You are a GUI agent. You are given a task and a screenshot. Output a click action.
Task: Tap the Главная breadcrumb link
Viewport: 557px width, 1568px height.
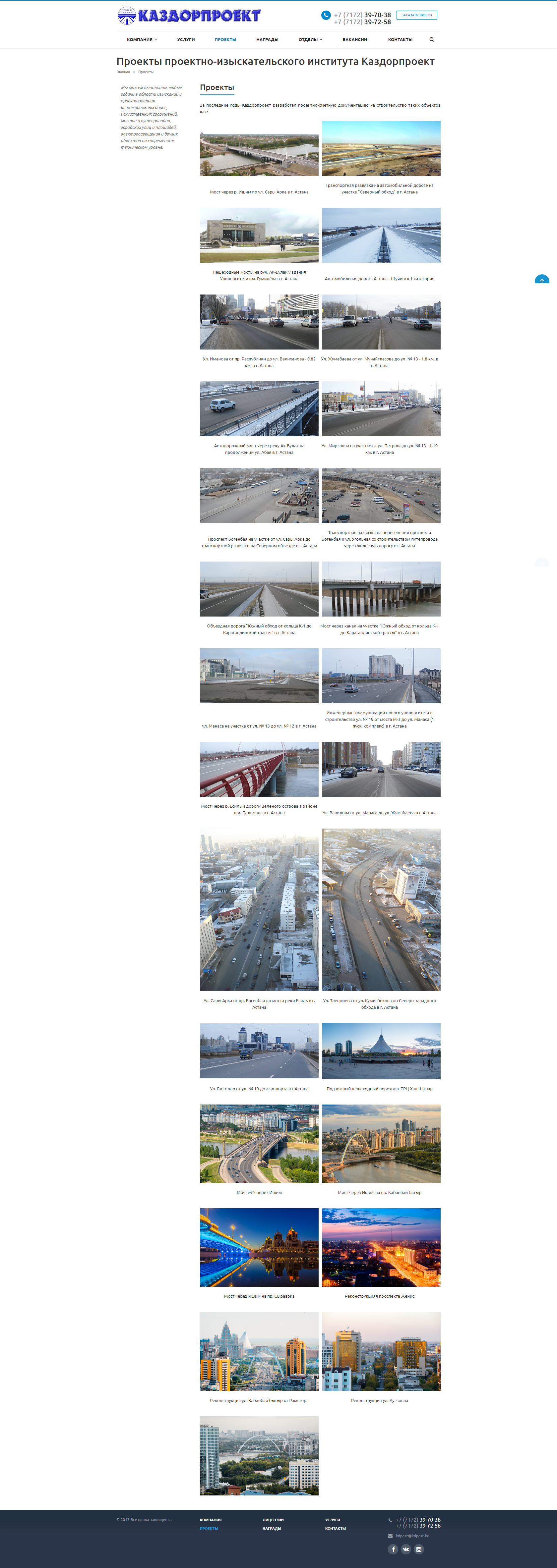[x=123, y=72]
